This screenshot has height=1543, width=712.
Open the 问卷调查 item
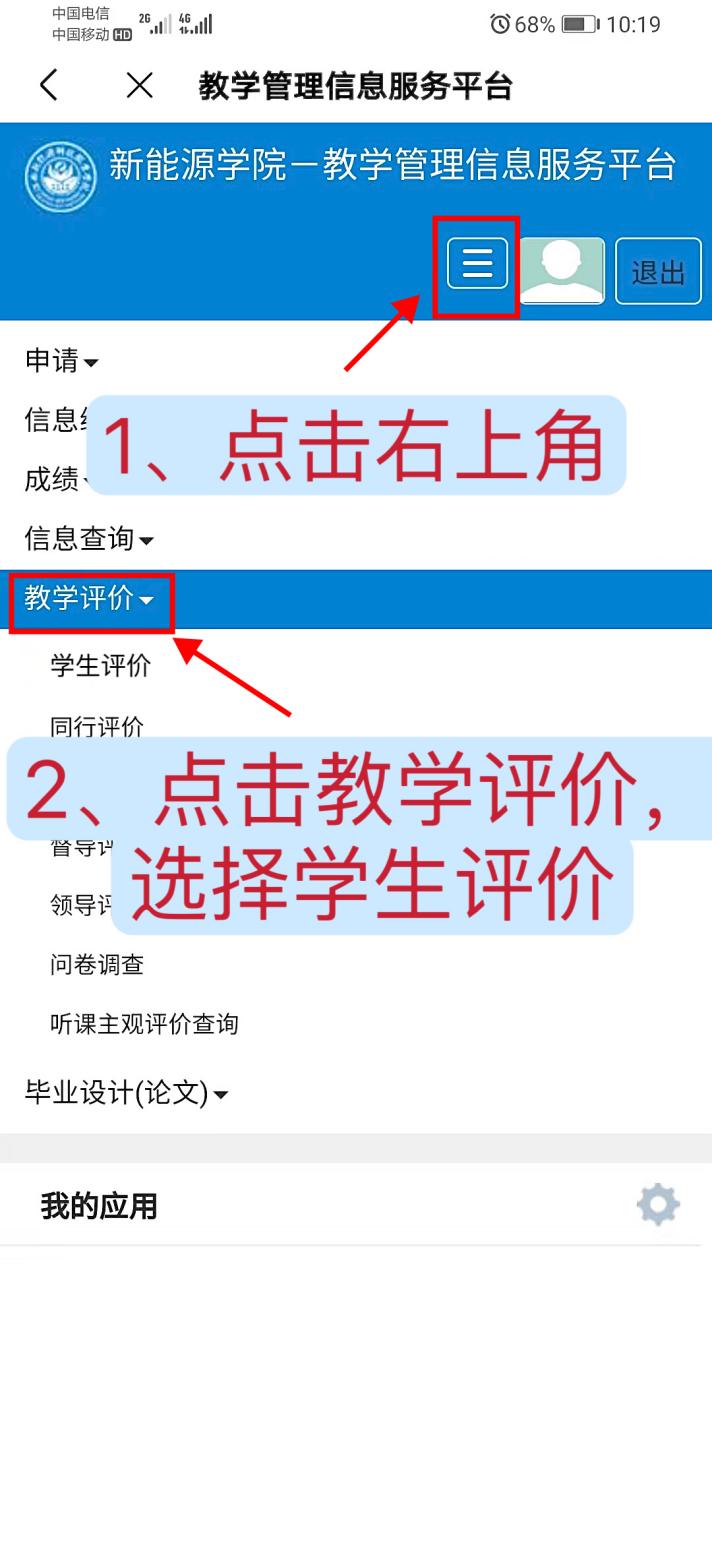[97, 965]
